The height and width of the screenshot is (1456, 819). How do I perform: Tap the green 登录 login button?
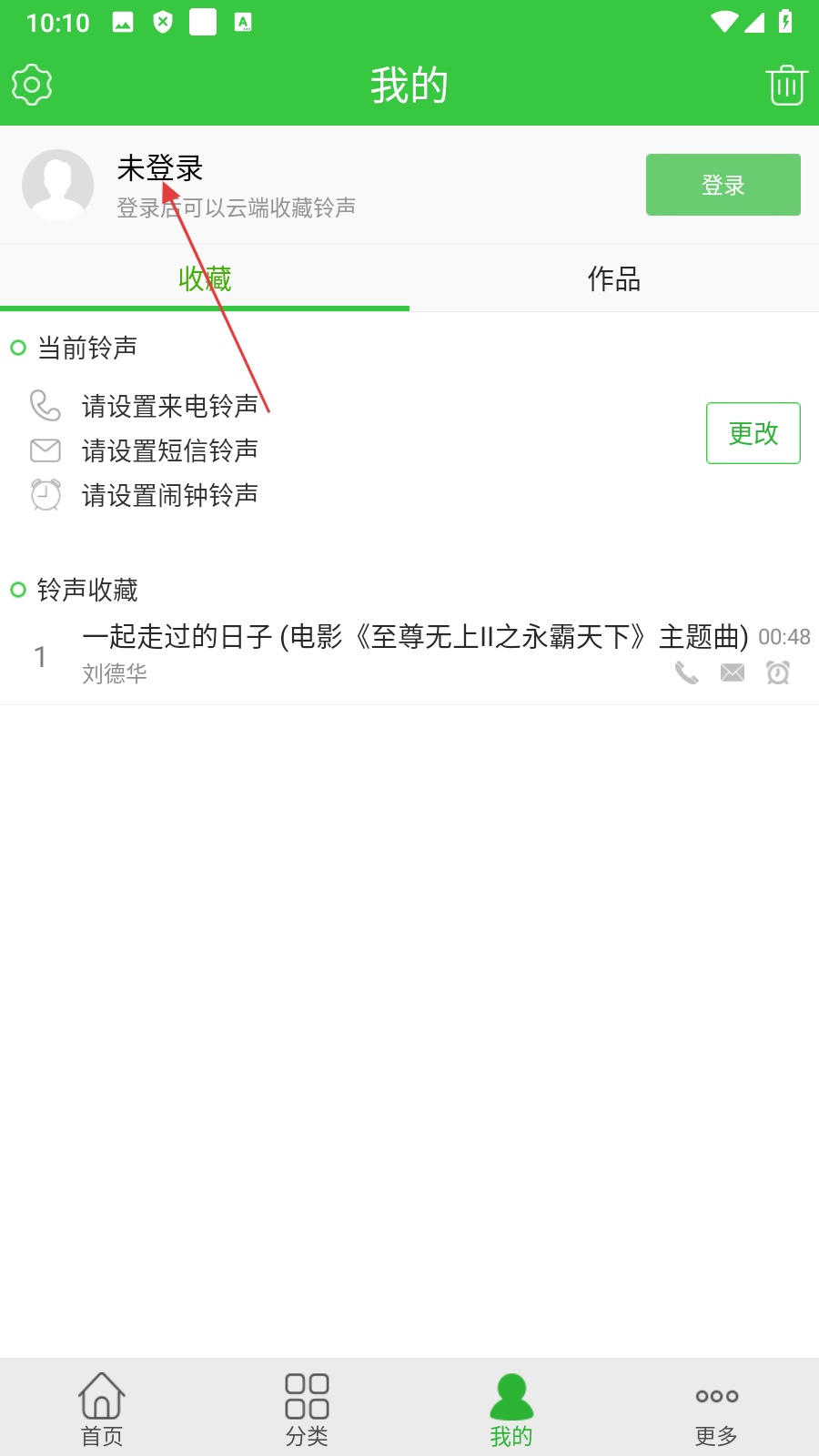click(x=723, y=185)
